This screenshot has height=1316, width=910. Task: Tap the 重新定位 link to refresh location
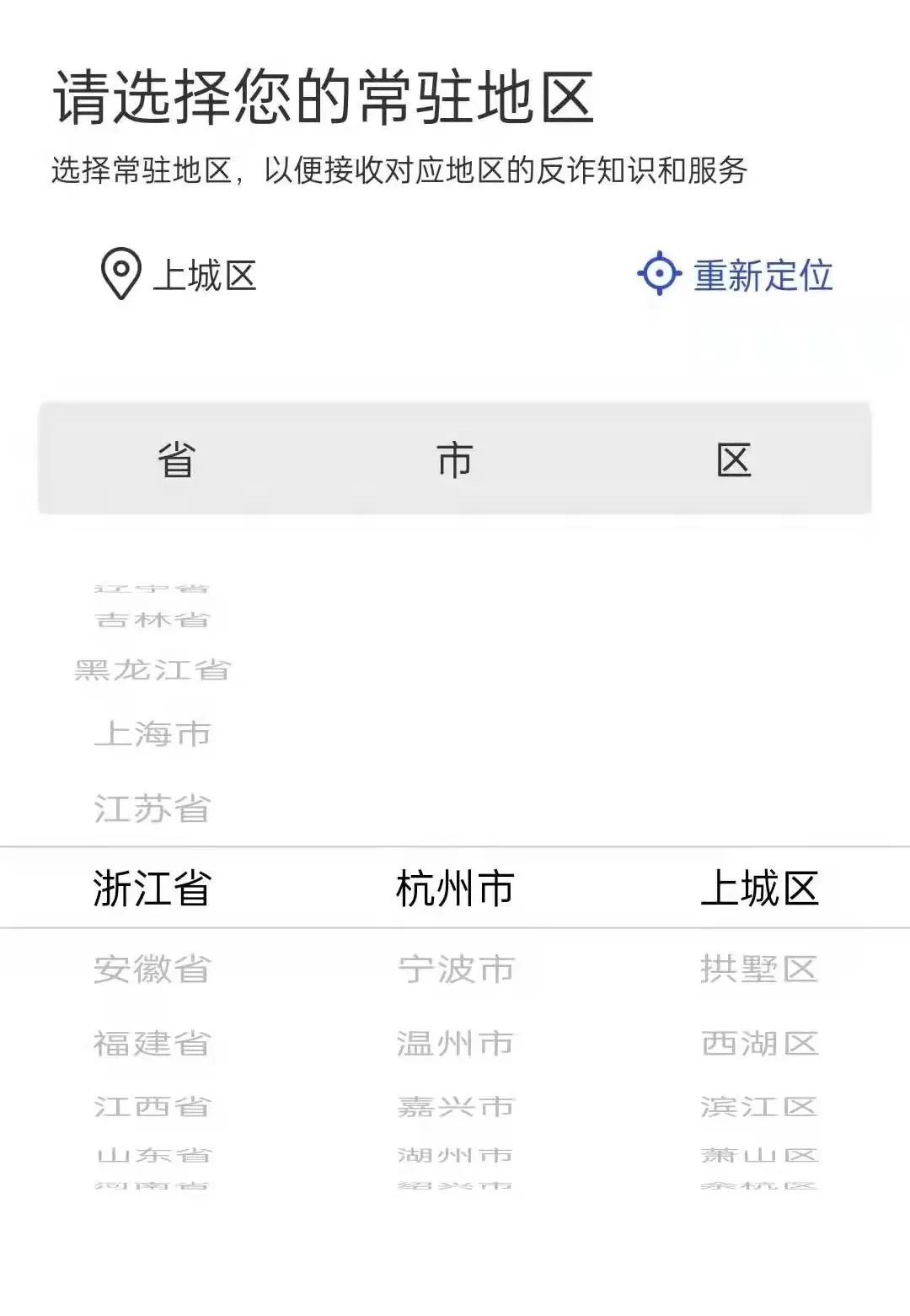point(762,274)
